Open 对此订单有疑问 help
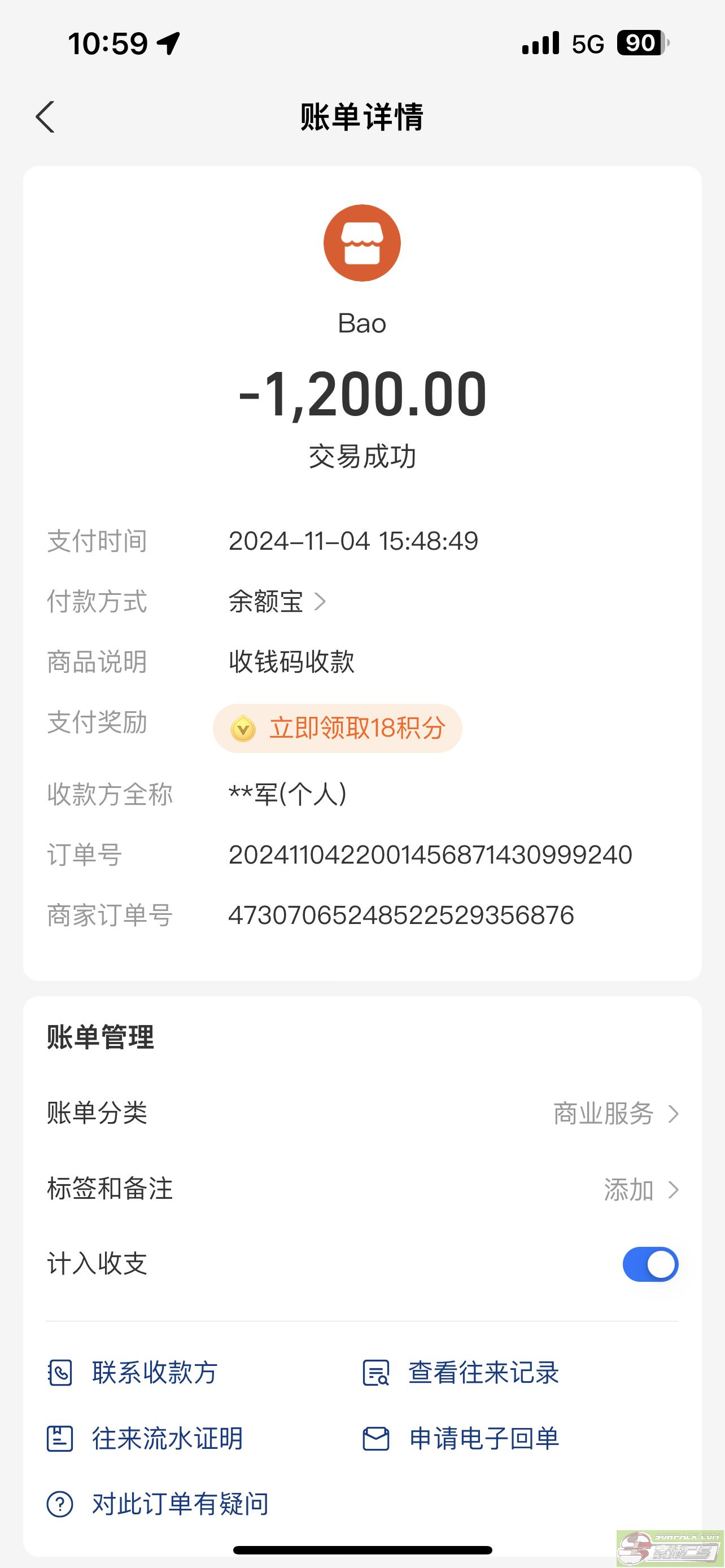This screenshot has height=1568, width=725. click(158, 1504)
